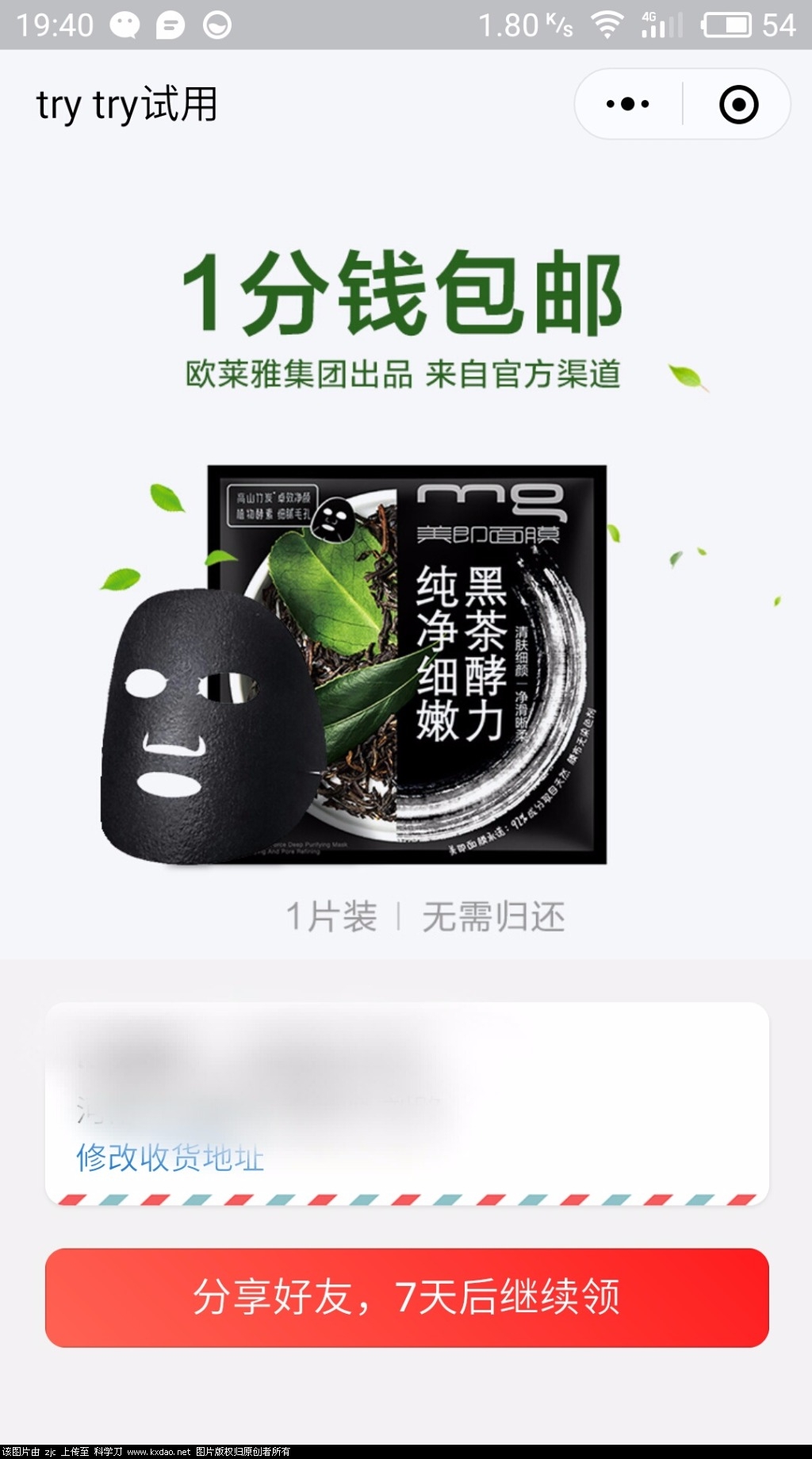The height and width of the screenshot is (1459, 812).
Task: Tap the 4G signal strength icon
Action: pos(663,24)
